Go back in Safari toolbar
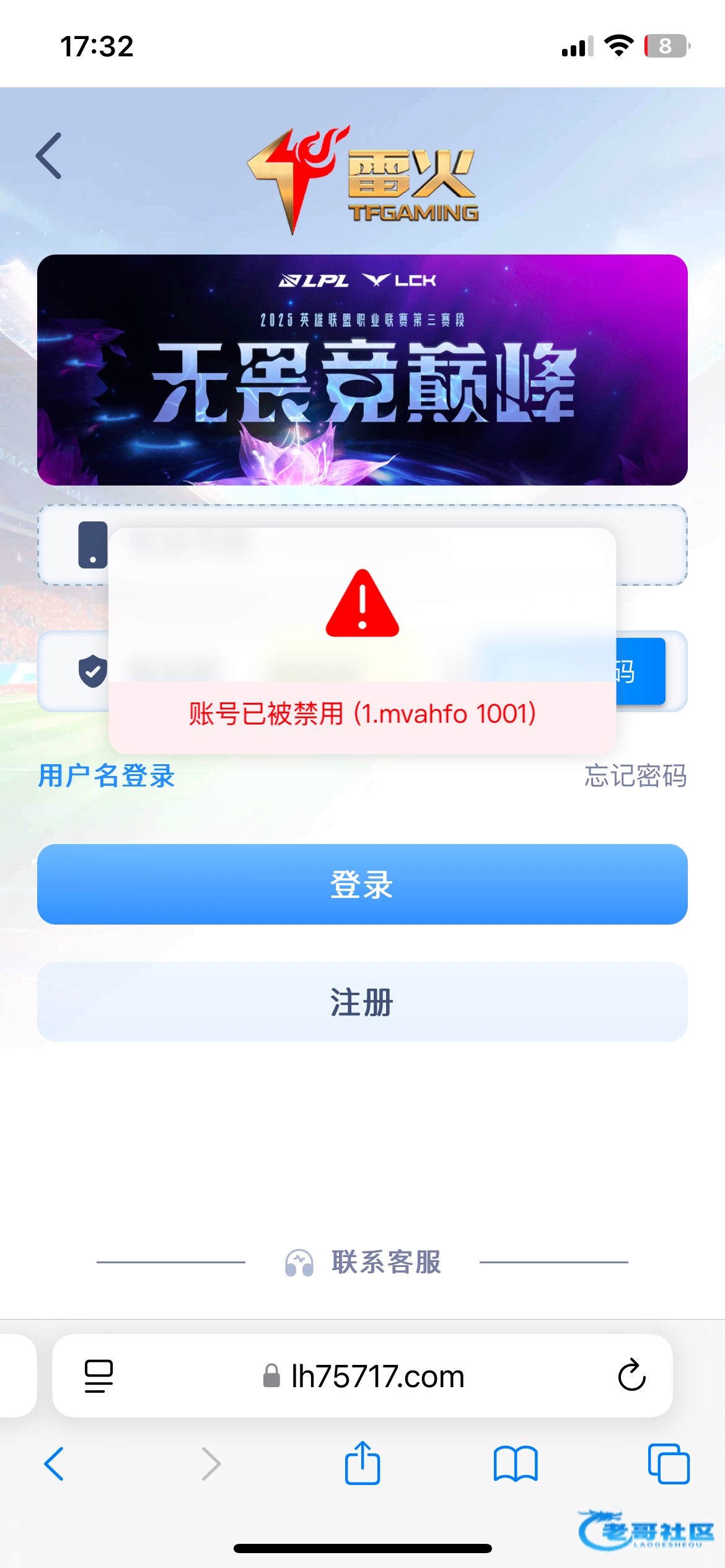 [54, 1464]
